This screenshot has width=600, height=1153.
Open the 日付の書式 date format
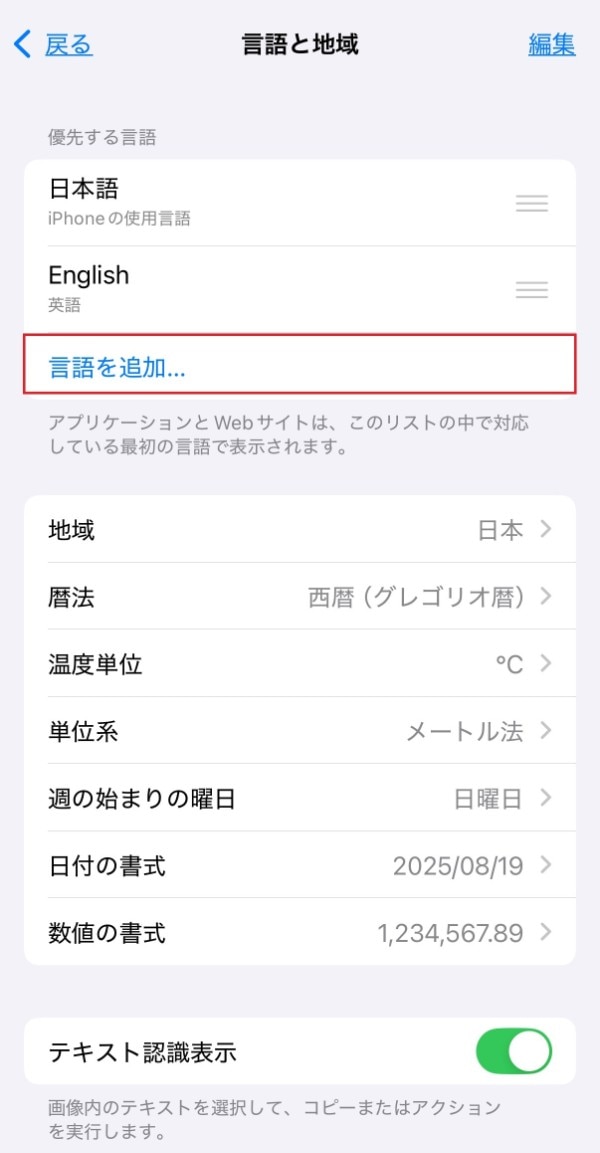(300, 865)
